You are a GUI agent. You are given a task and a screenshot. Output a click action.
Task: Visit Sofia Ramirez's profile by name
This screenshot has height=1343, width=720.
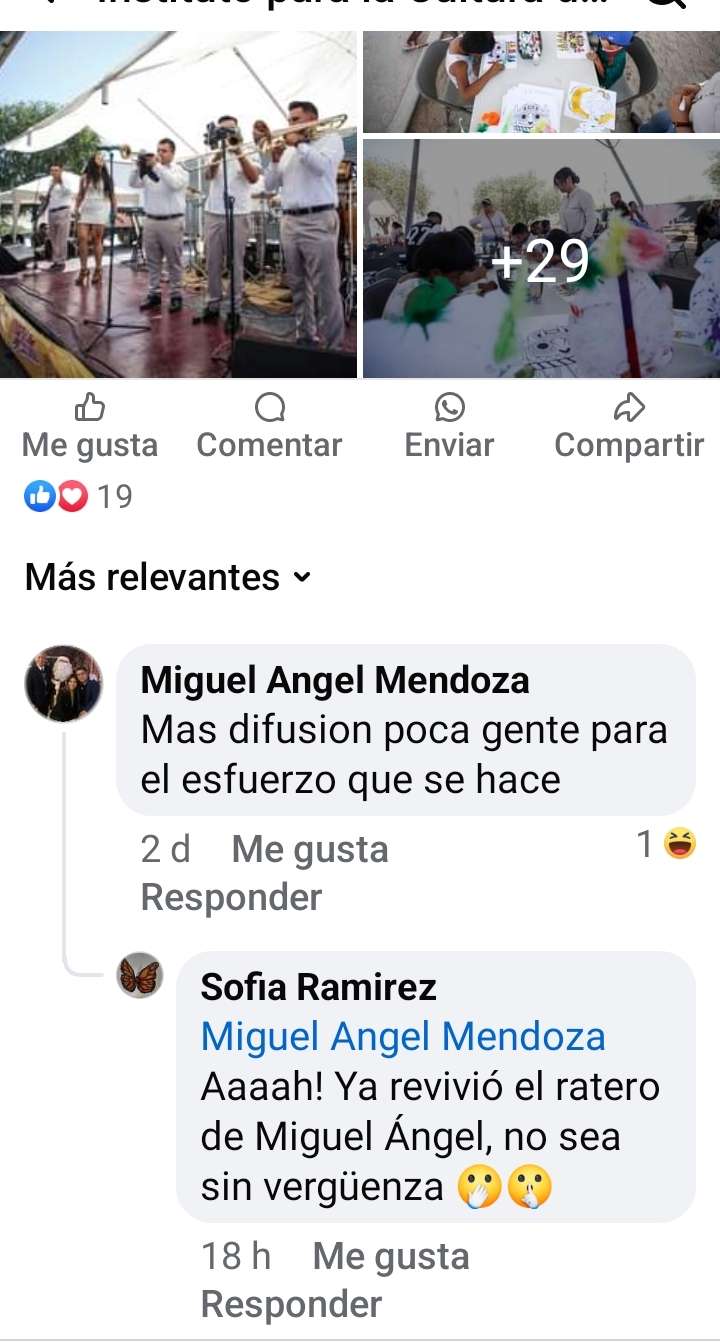(319, 987)
